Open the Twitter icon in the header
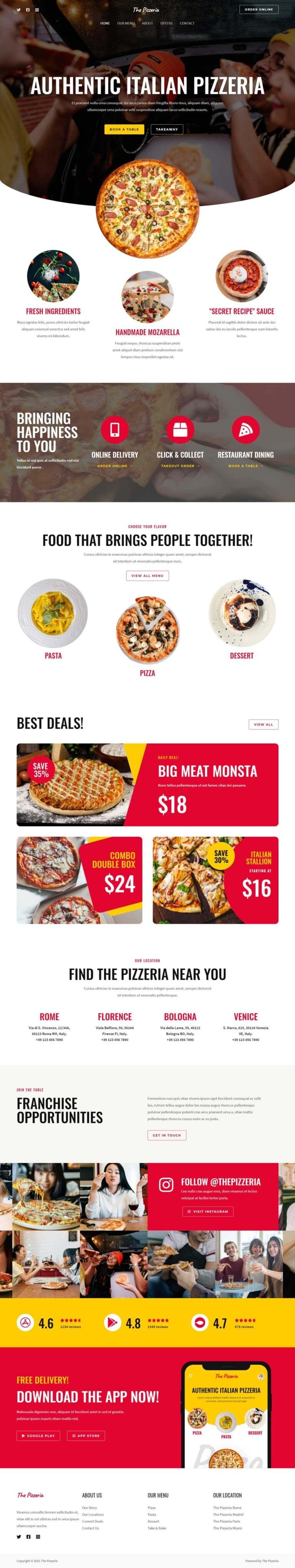295x1568 pixels. (x=19, y=10)
